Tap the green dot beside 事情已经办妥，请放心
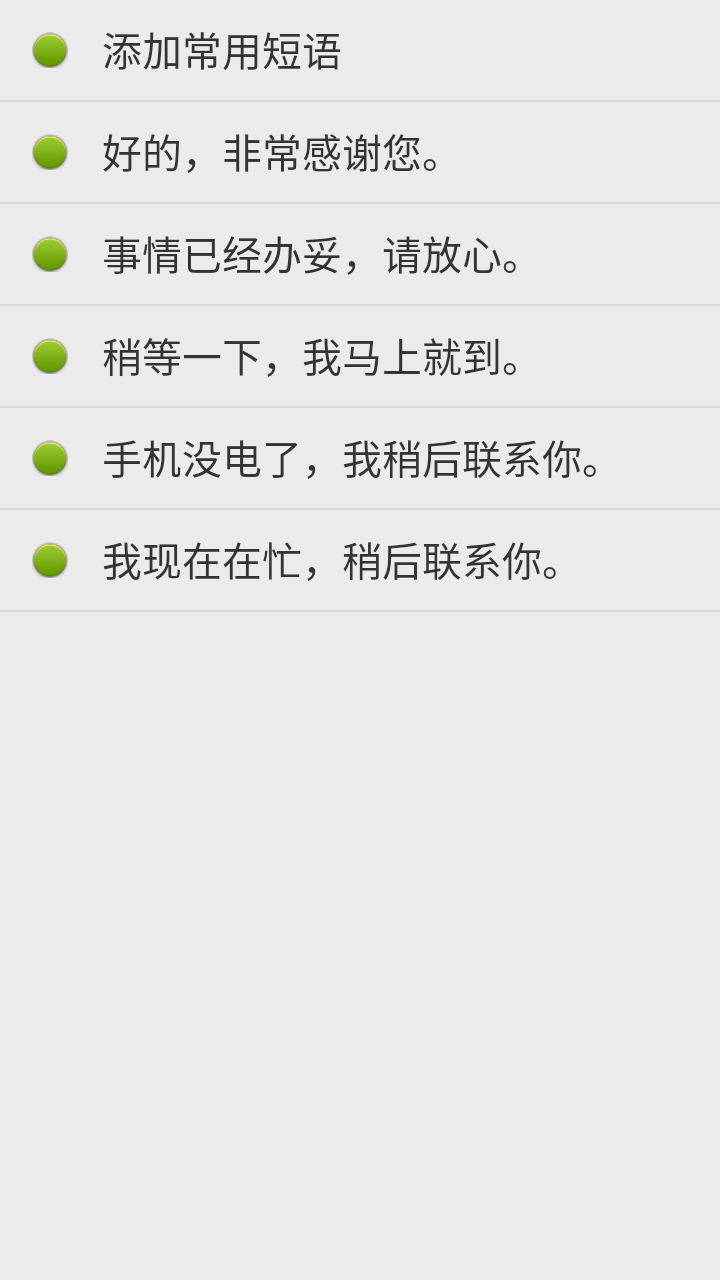The width and height of the screenshot is (720, 1280). pos(49,254)
